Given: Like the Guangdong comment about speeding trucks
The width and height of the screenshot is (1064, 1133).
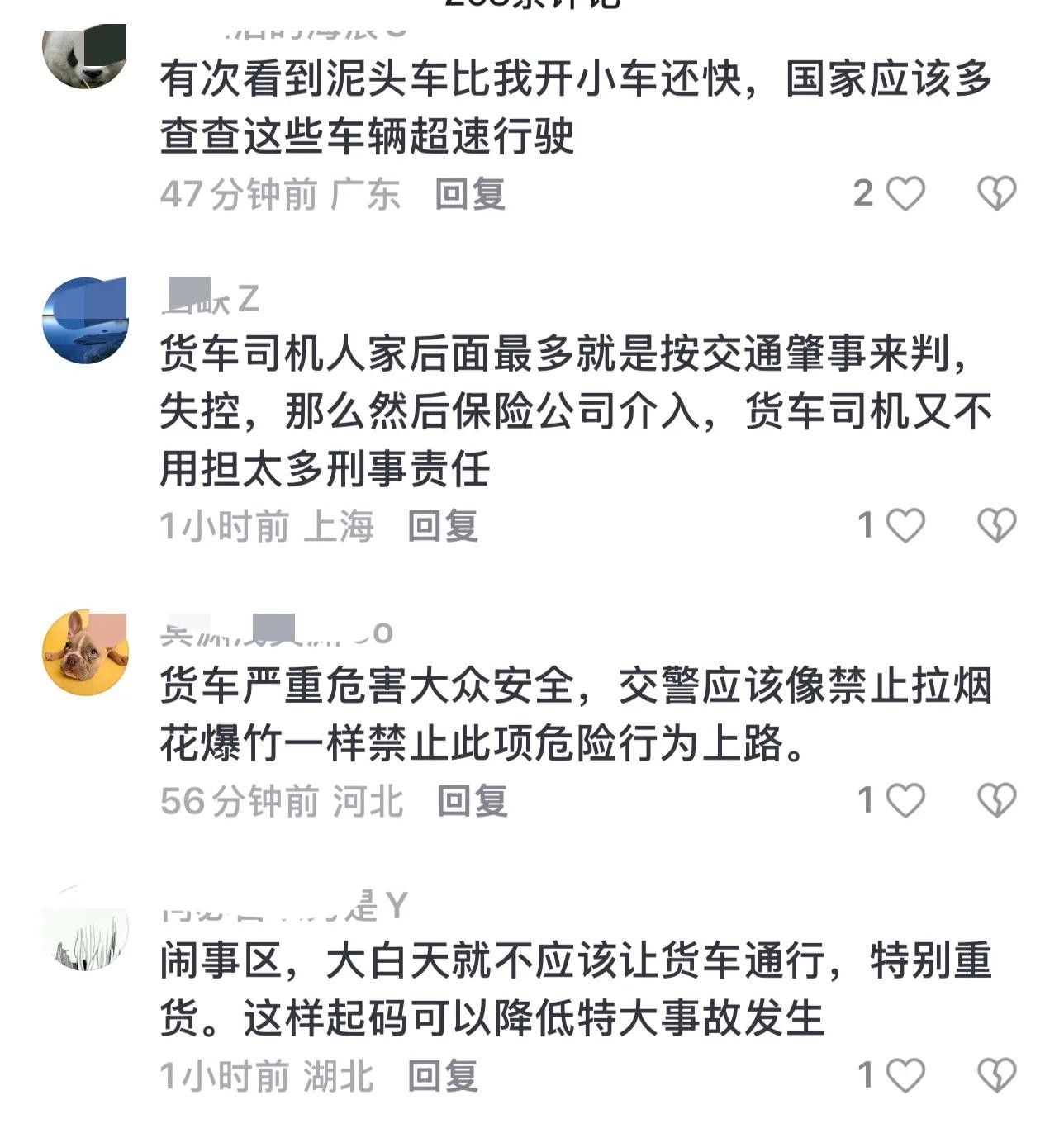Looking at the screenshot, I should (x=905, y=194).
